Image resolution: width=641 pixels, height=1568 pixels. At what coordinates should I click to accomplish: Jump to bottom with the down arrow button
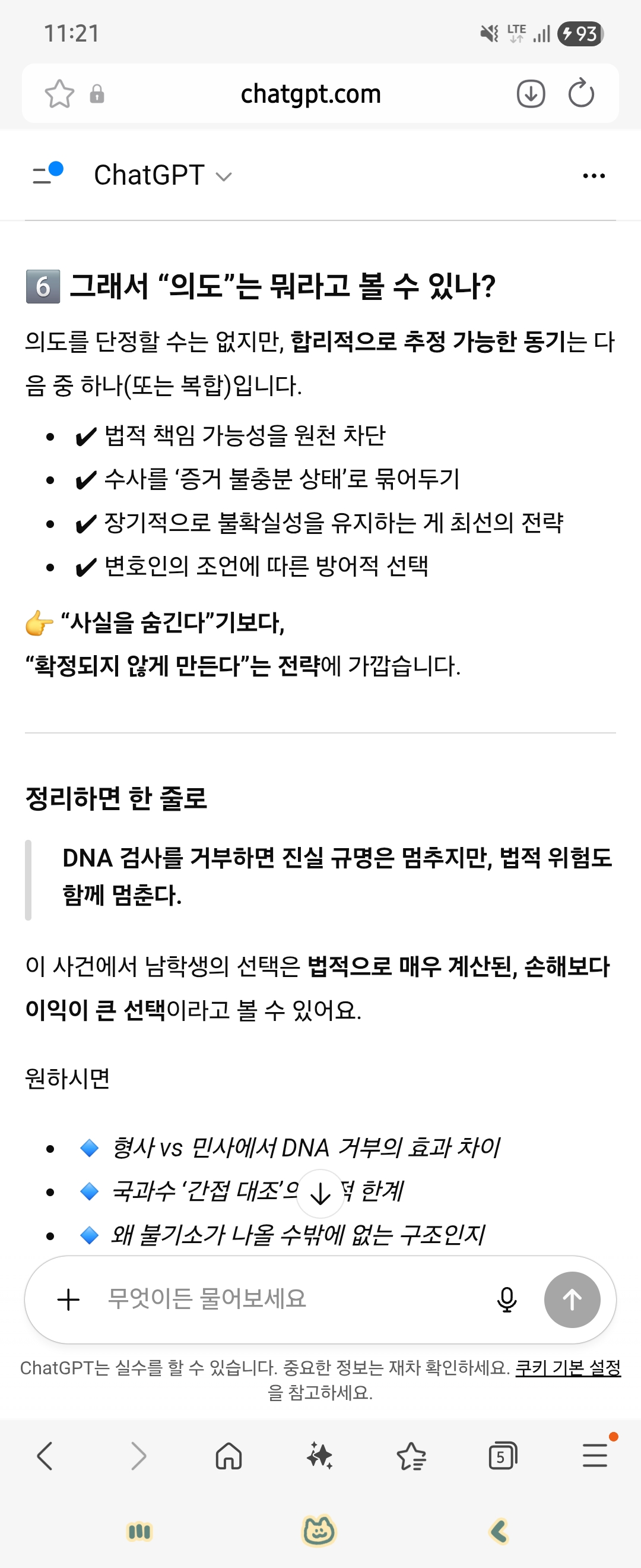[x=320, y=1194]
